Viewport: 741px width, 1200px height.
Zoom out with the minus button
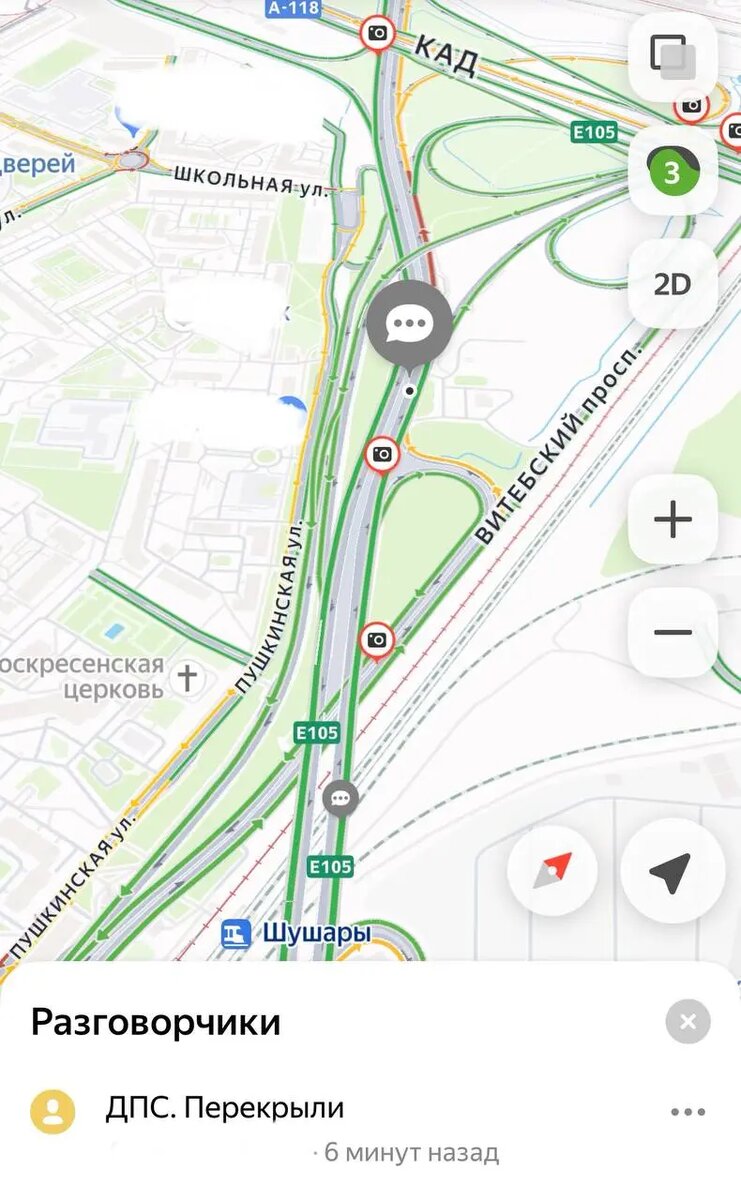coord(671,630)
